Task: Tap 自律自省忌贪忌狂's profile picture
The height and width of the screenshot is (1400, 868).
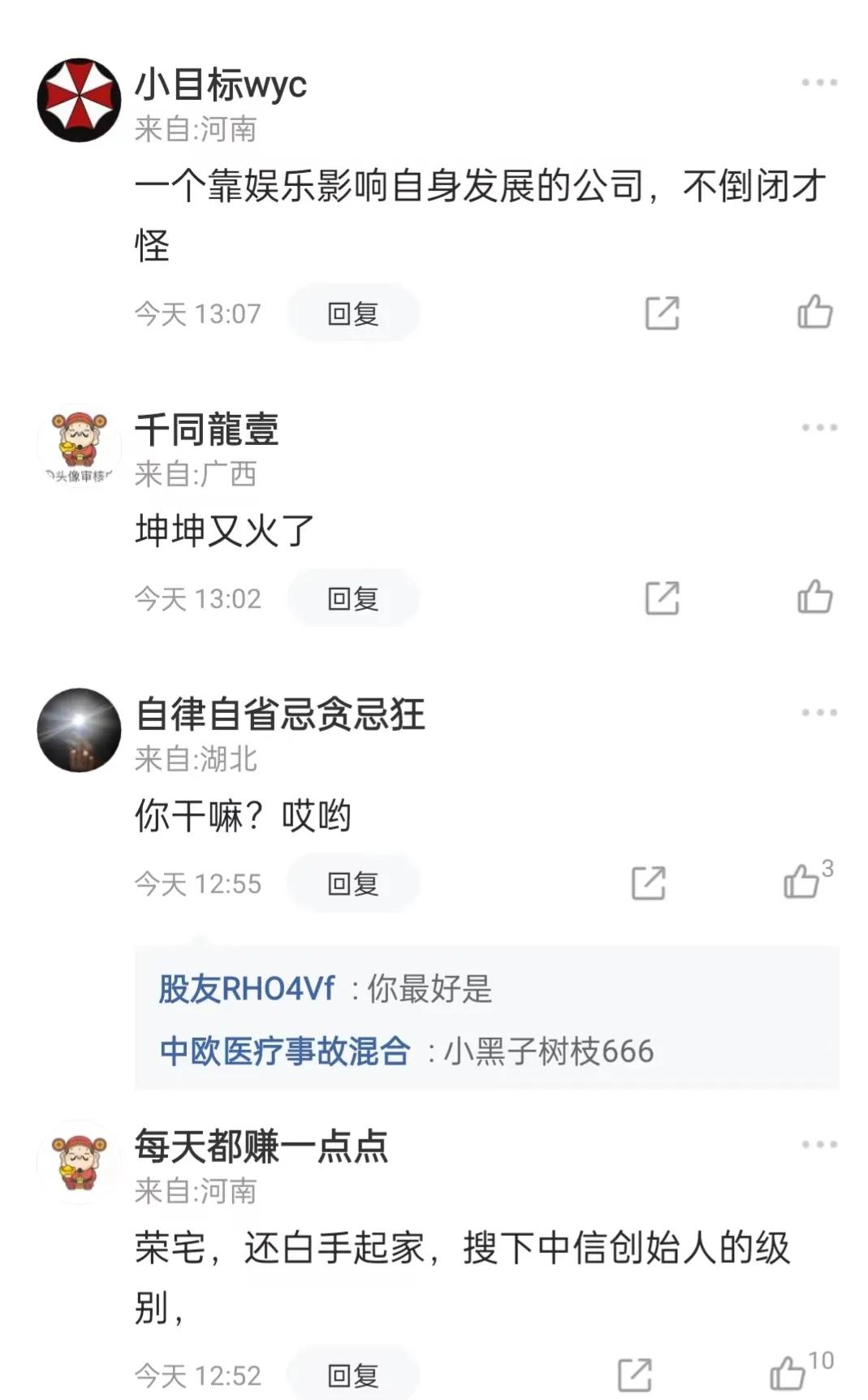Action: click(x=79, y=731)
